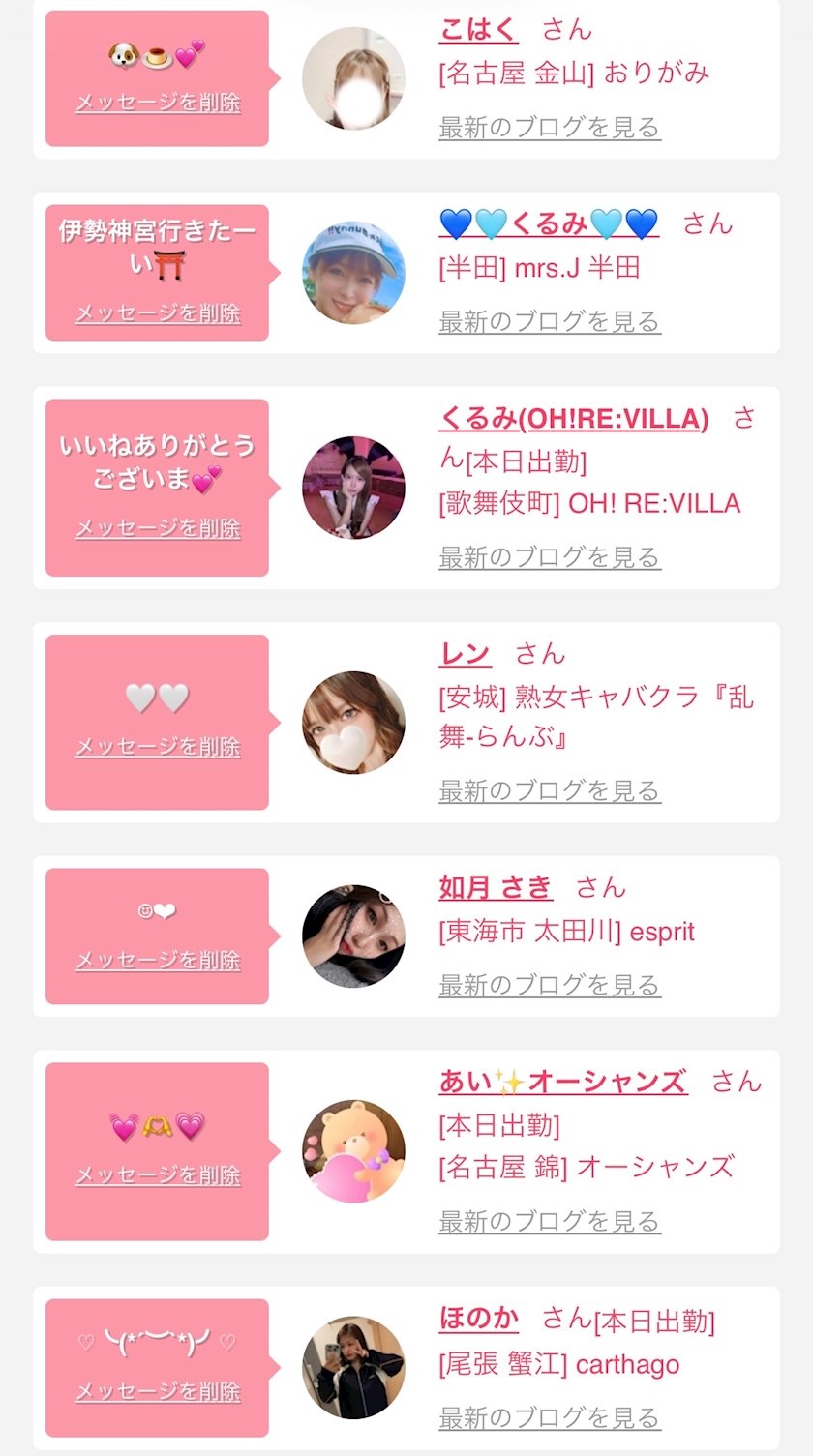View latest blog of あい✨オーシャンズ
The image size is (813, 1456).
[550, 1222]
